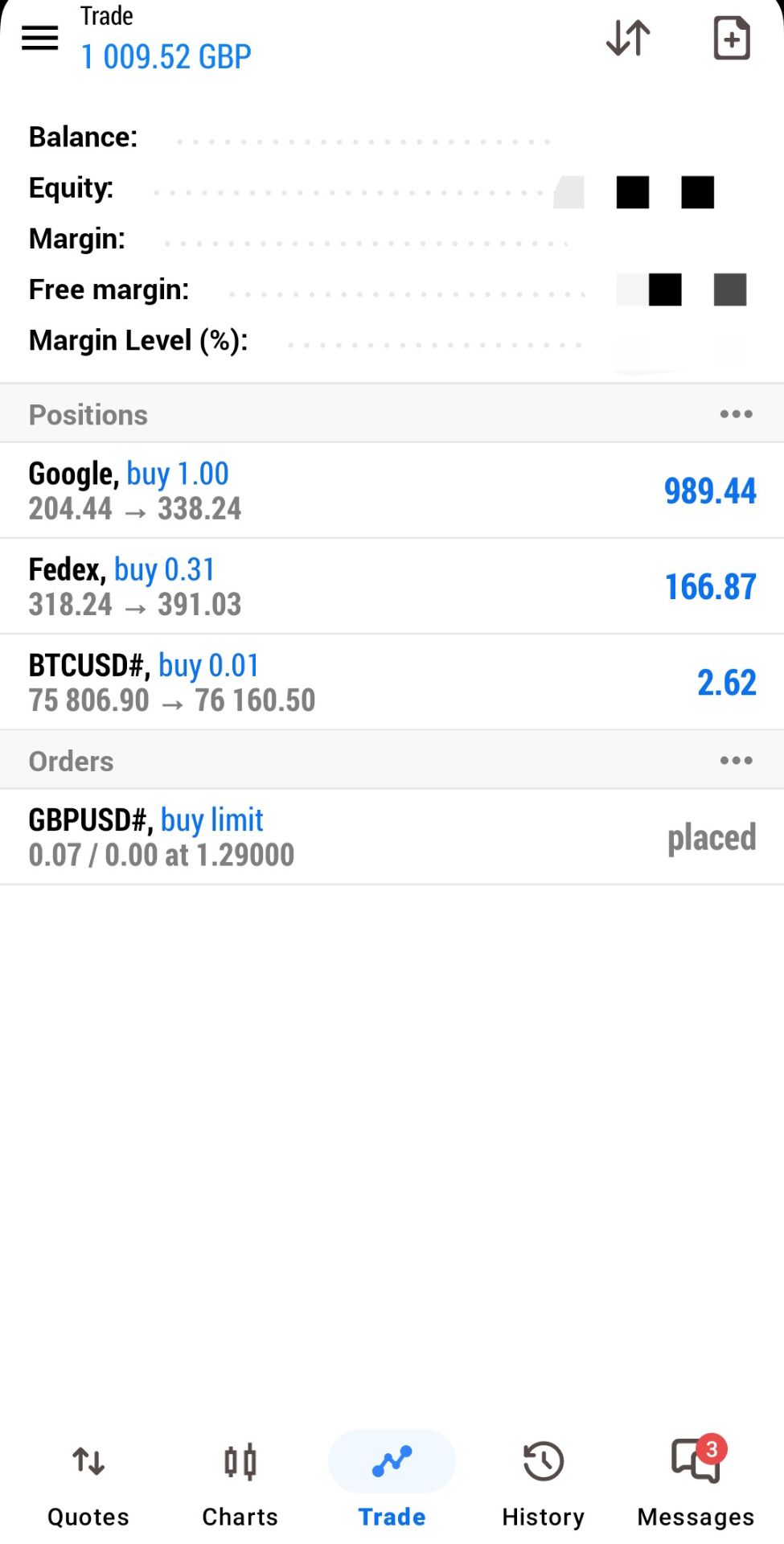Open the Google buy position

(392, 491)
